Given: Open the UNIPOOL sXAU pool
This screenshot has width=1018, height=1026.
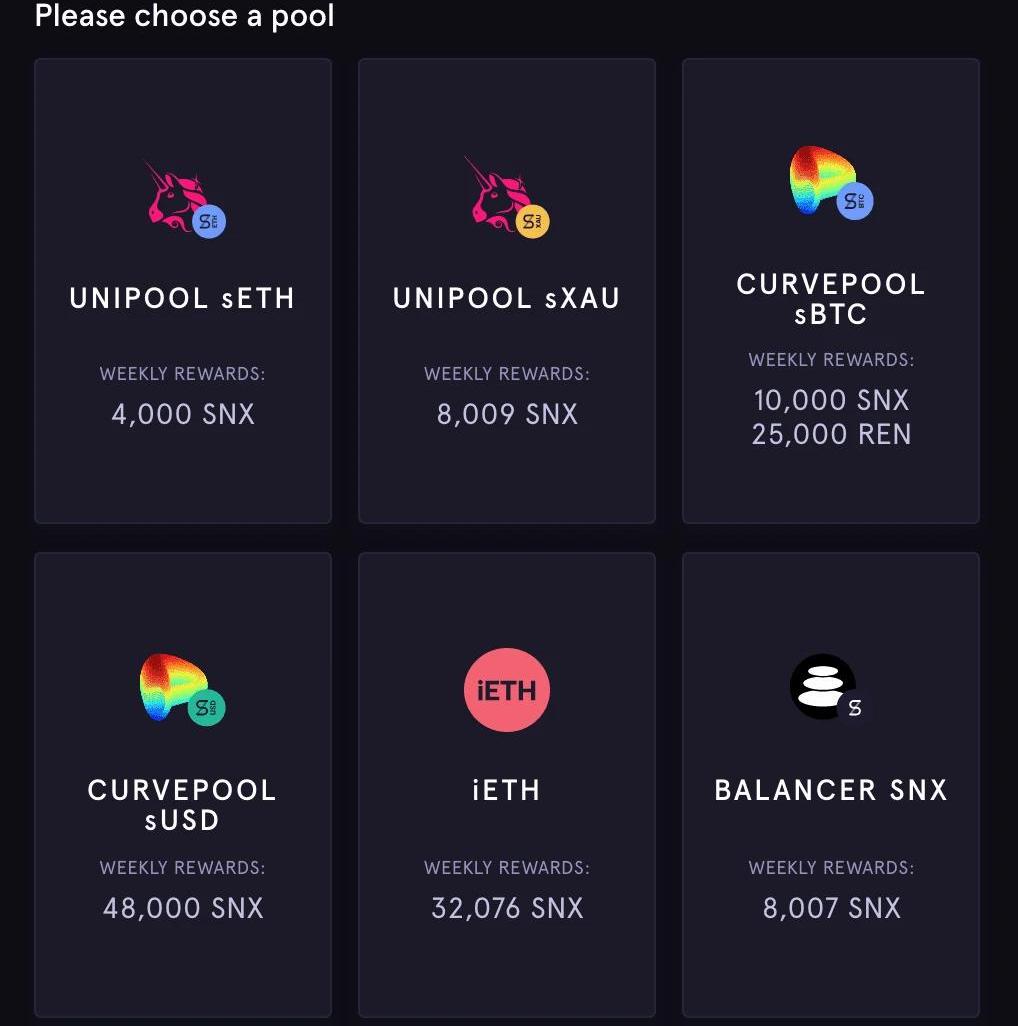Looking at the screenshot, I should pyautogui.click(x=507, y=291).
